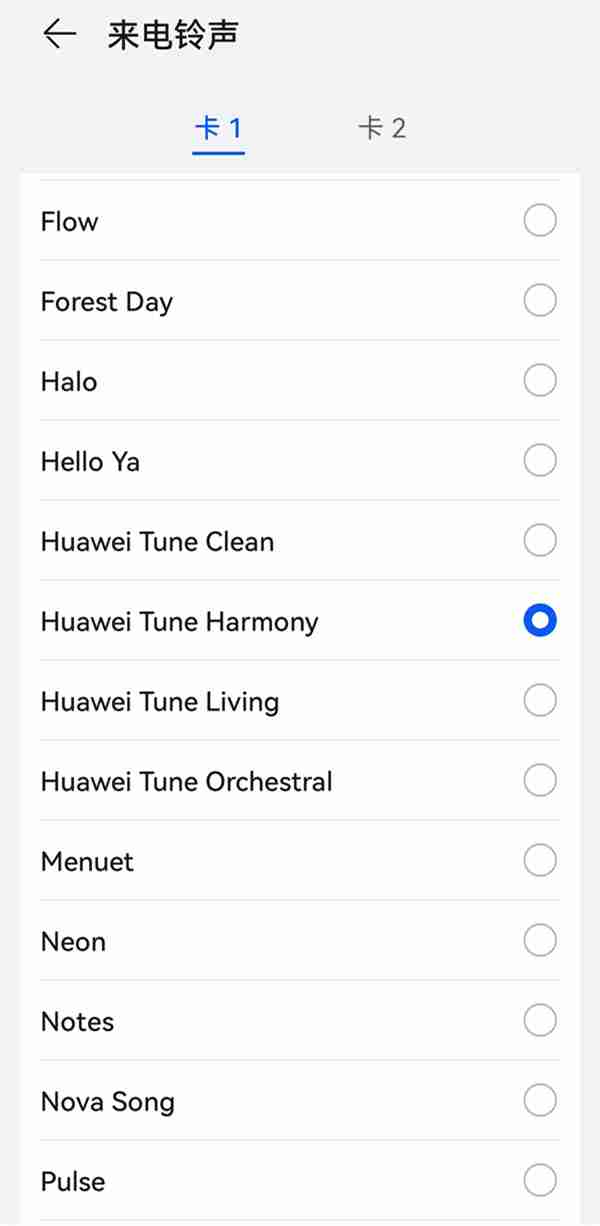Choose the Notes ringtone

300,1021
